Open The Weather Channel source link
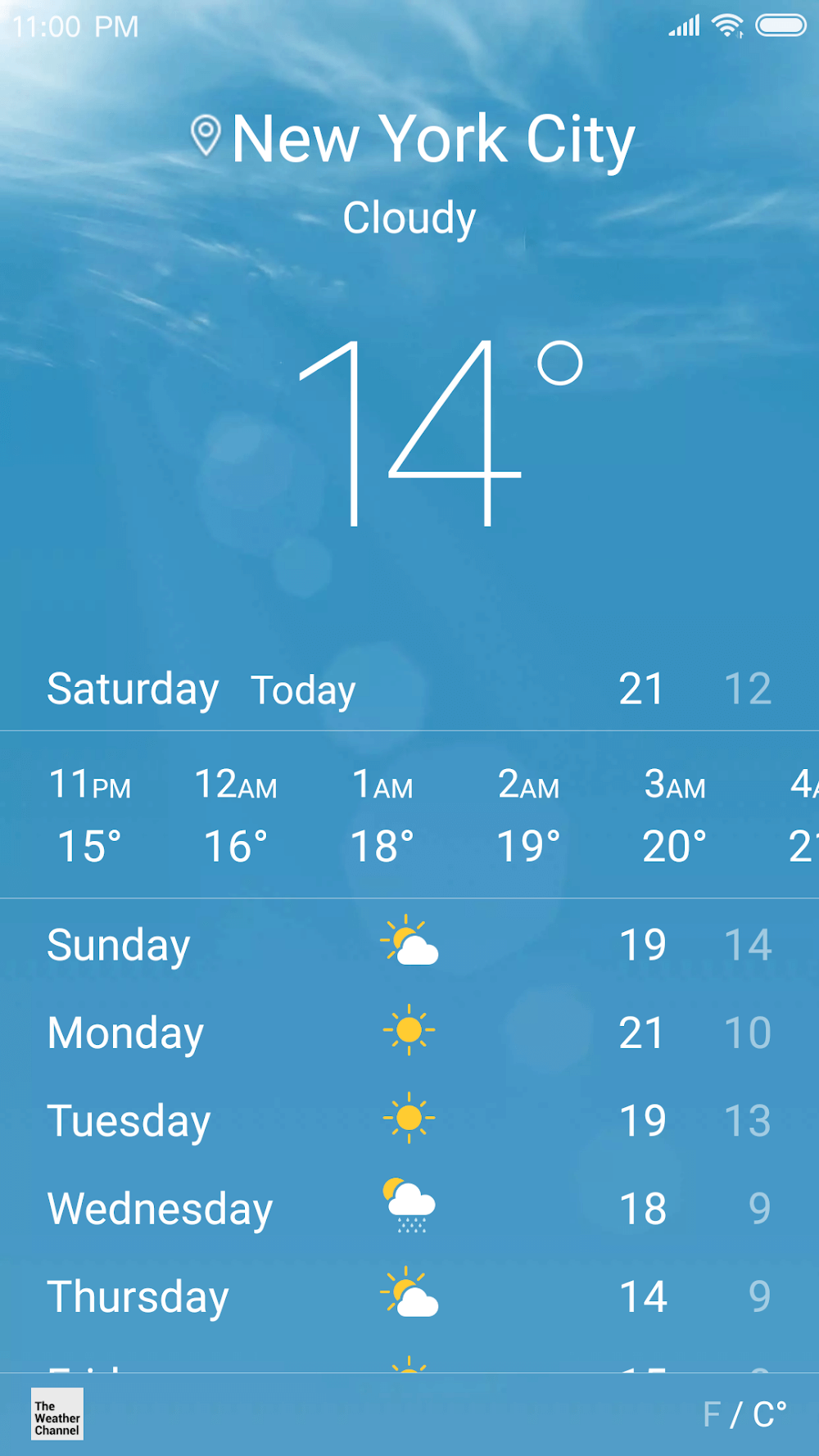The width and height of the screenshot is (819, 1456). pyautogui.click(x=57, y=1414)
